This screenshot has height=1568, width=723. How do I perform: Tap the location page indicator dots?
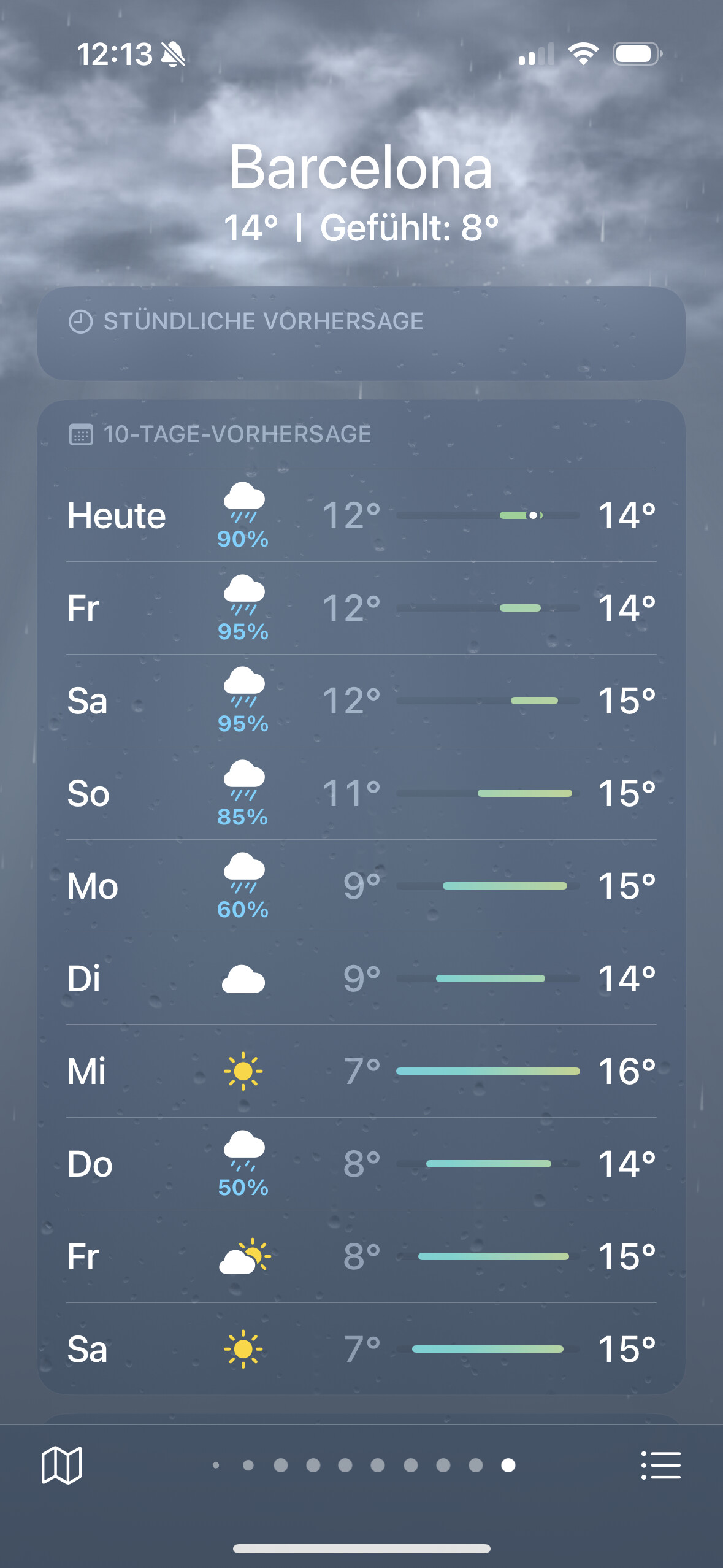(362, 1466)
